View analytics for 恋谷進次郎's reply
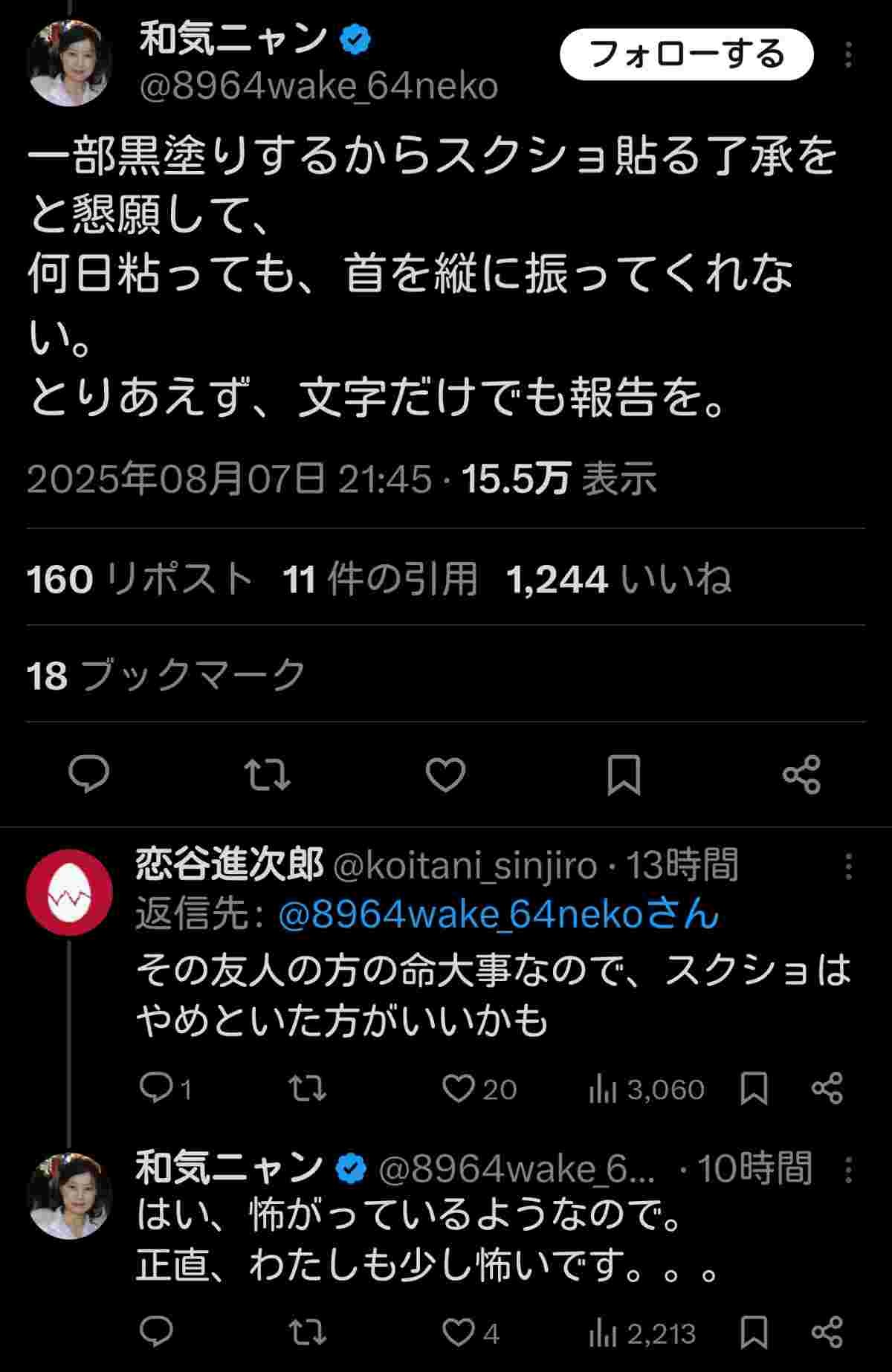Image resolution: width=892 pixels, height=1372 pixels. pyautogui.click(x=645, y=1089)
